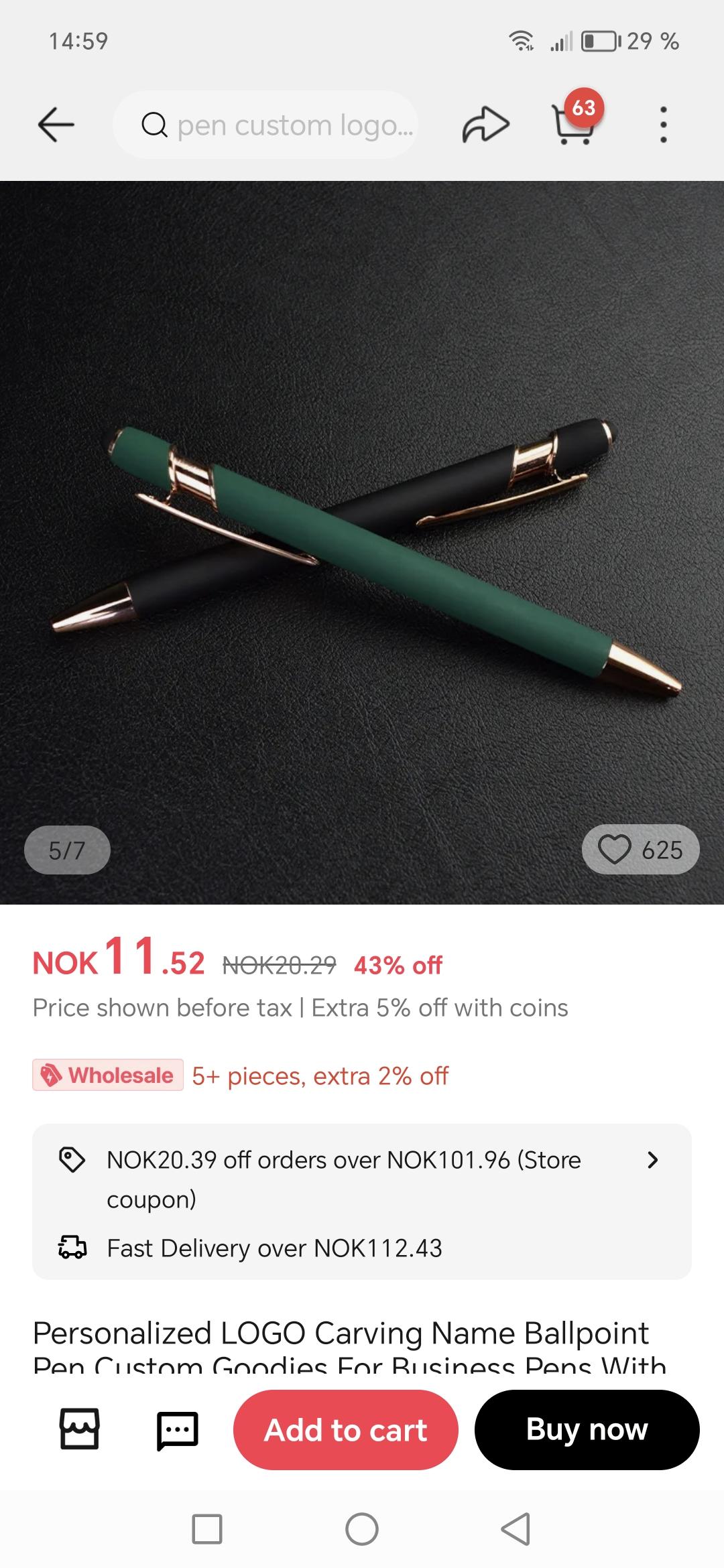The width and height of the screenshot is (724, 1568).
Task: Open the three-dot overflow menu
Action: click(663, 125)
